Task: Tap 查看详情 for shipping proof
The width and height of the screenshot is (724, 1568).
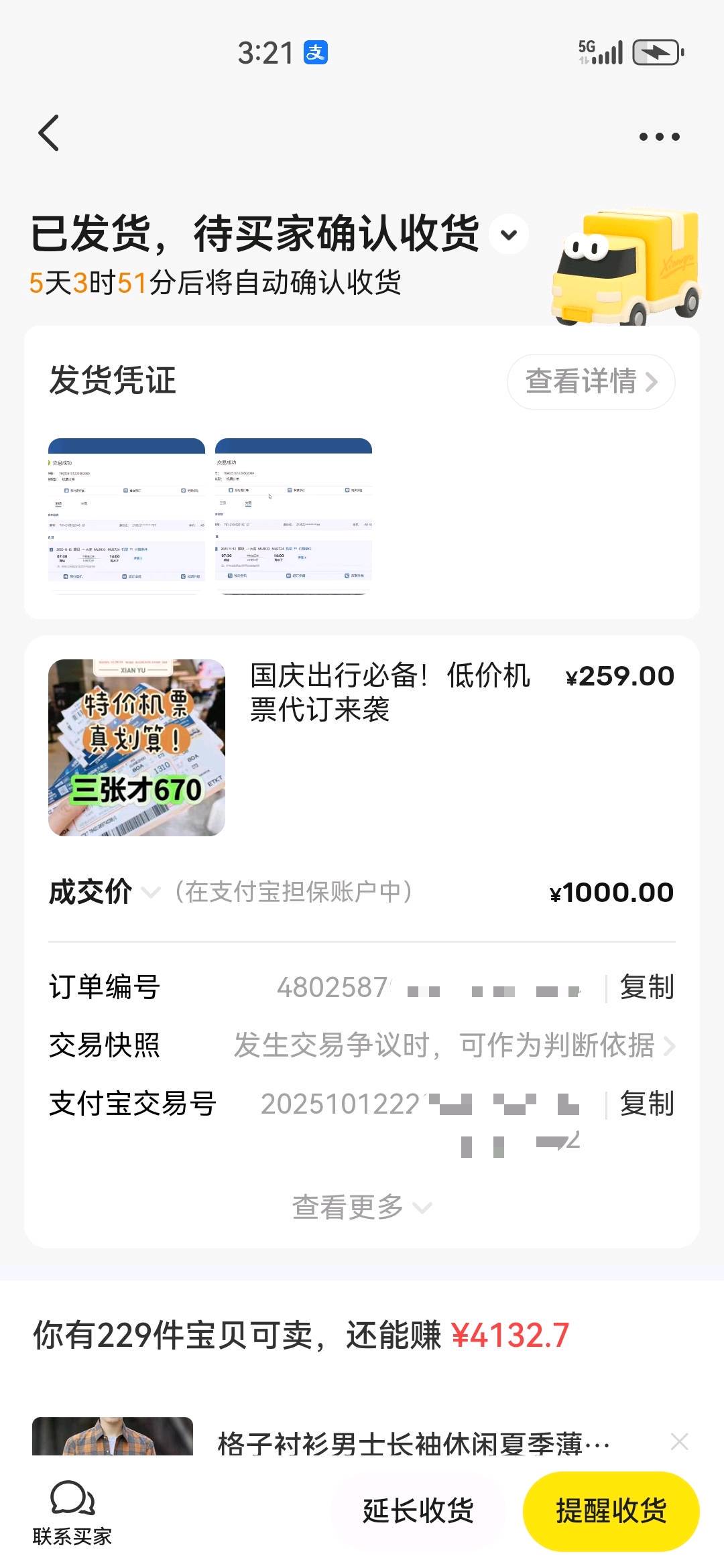Action: pyautogui.click(x=591, y=382)
